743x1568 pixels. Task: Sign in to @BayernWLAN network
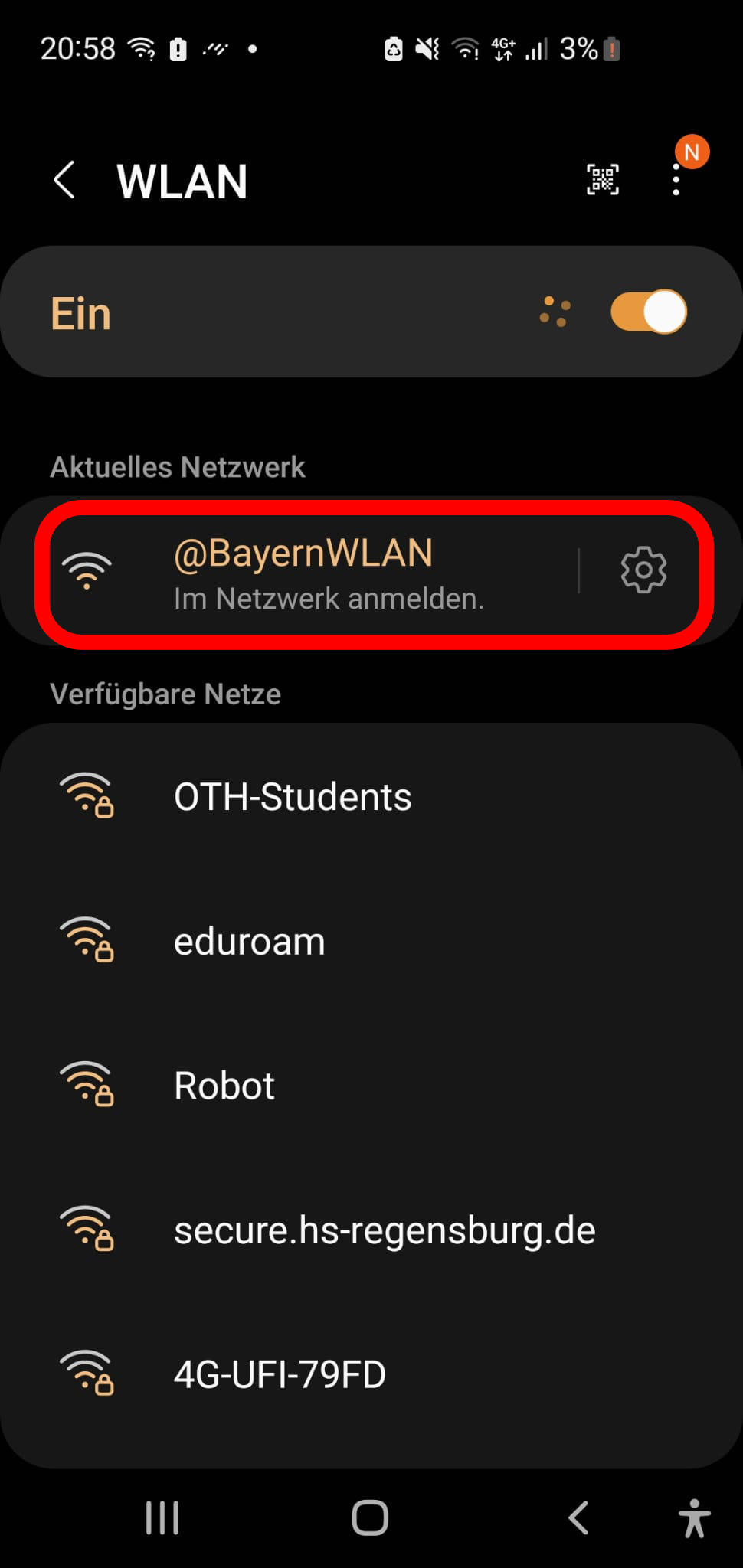point(329,573)
